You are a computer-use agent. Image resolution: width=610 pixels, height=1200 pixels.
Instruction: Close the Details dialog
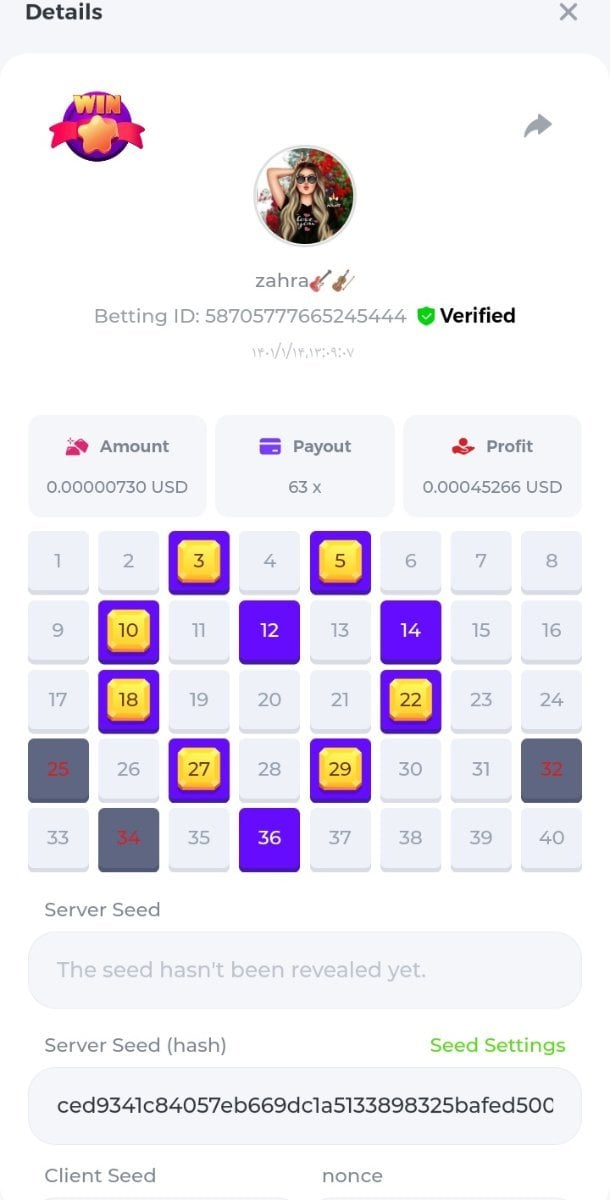coord(568,12)
